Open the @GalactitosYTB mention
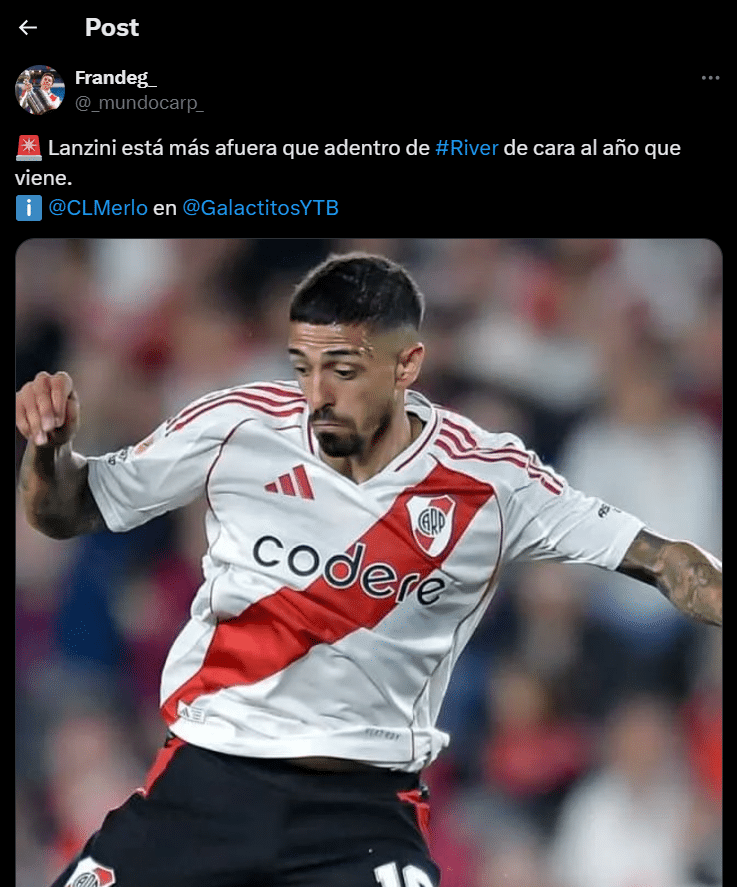 tap(260, 208)
